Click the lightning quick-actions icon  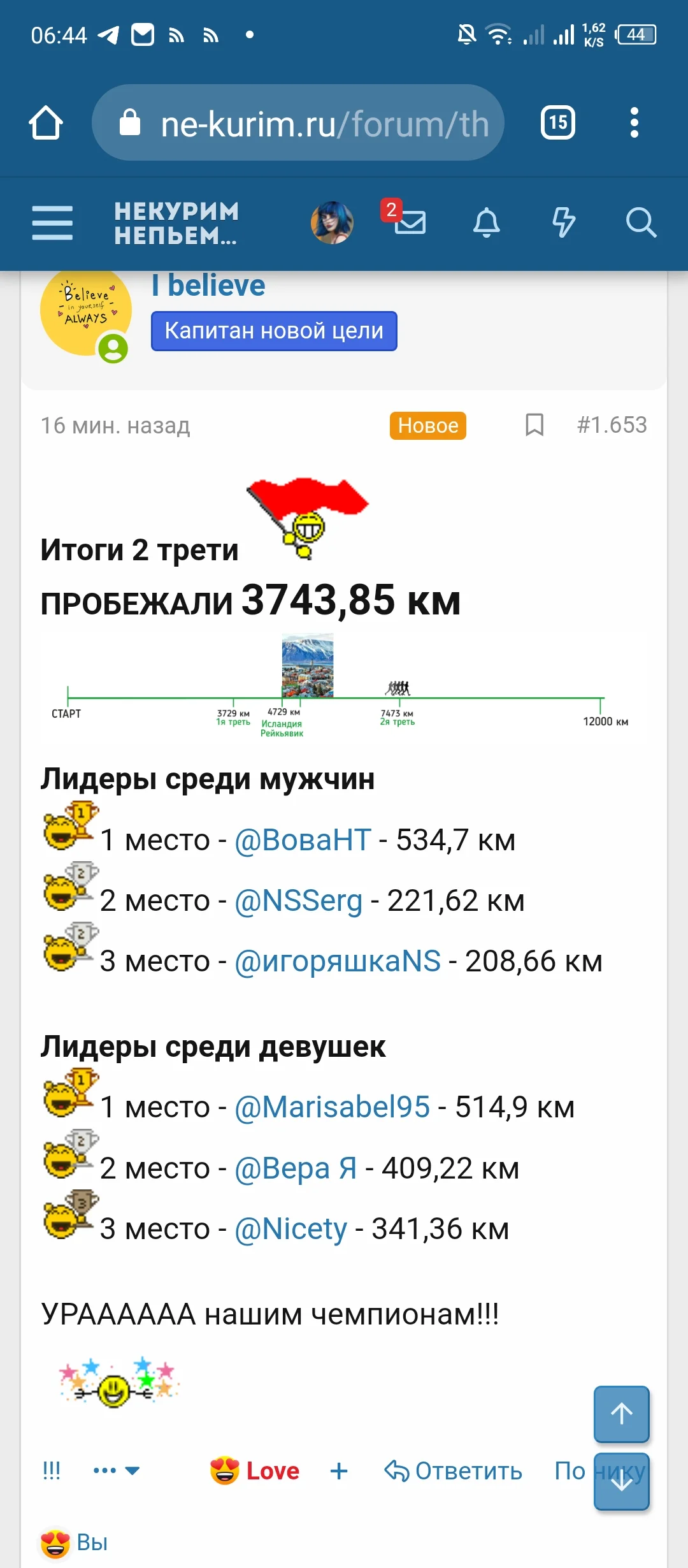[563, 222]
